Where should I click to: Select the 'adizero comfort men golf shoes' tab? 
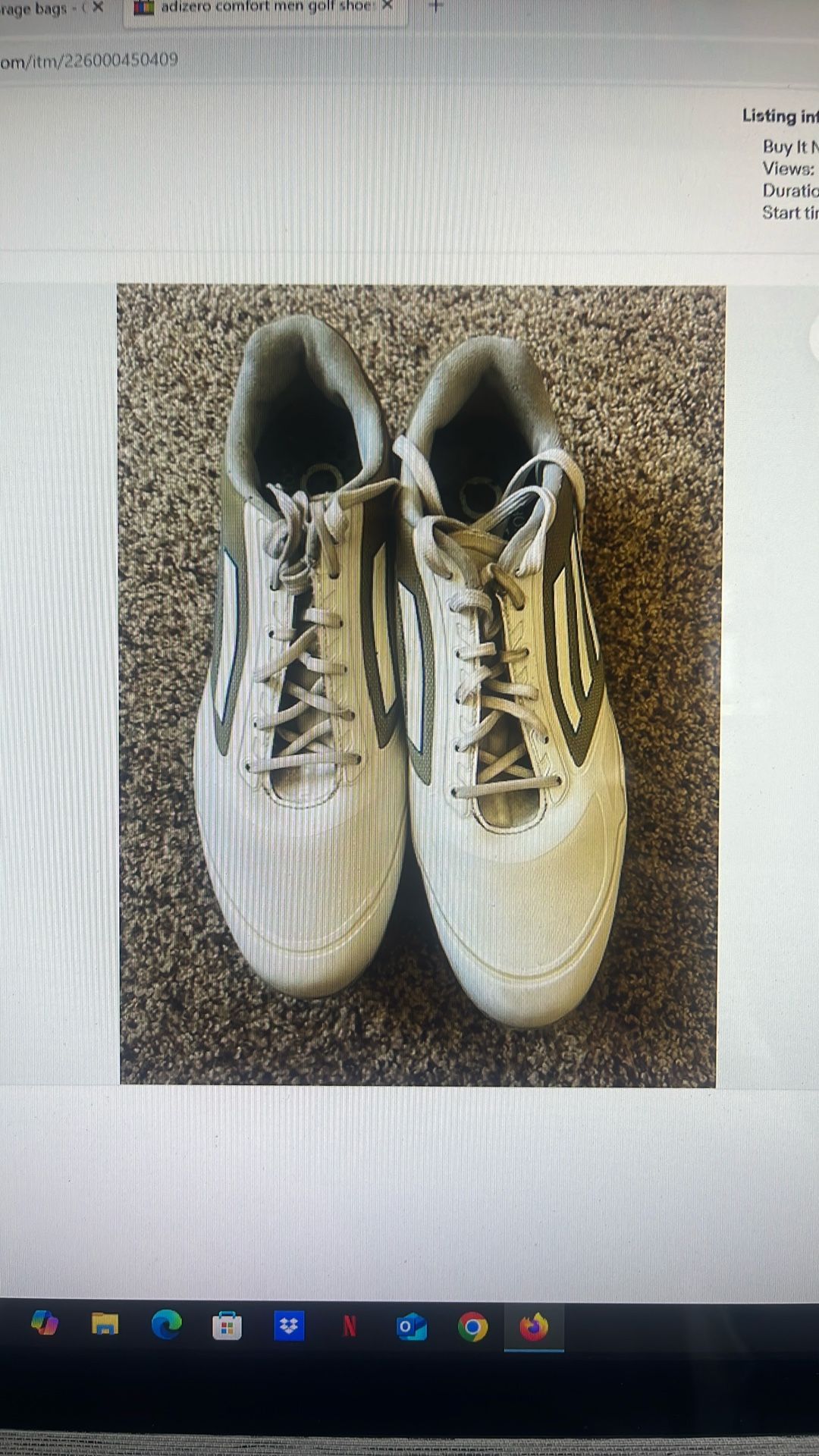pyautogui.click(x=265, y=6)
